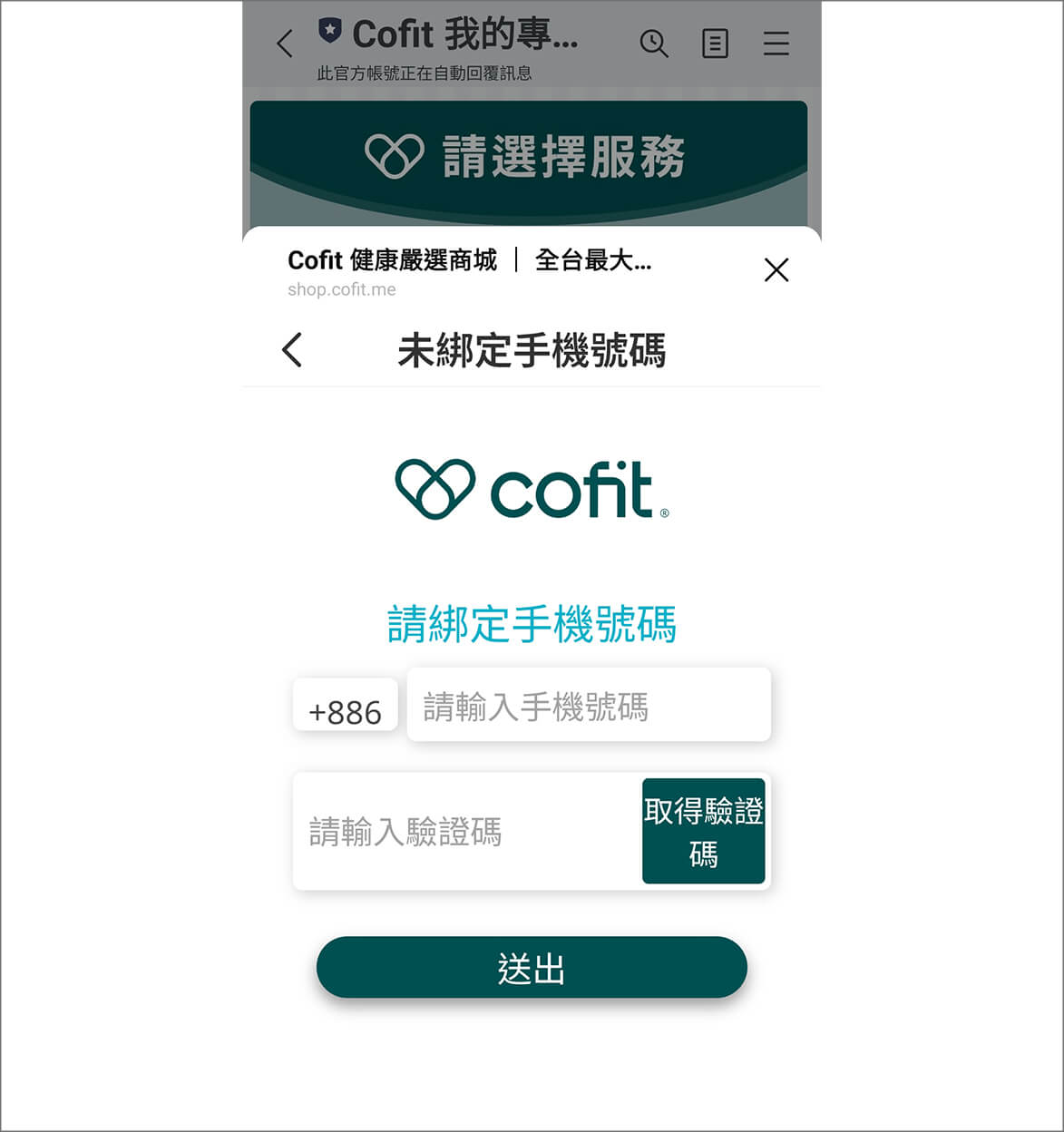Close the Cofit shop web overlay
This screenshot has width=1064, height=1132.
point(776,269)
